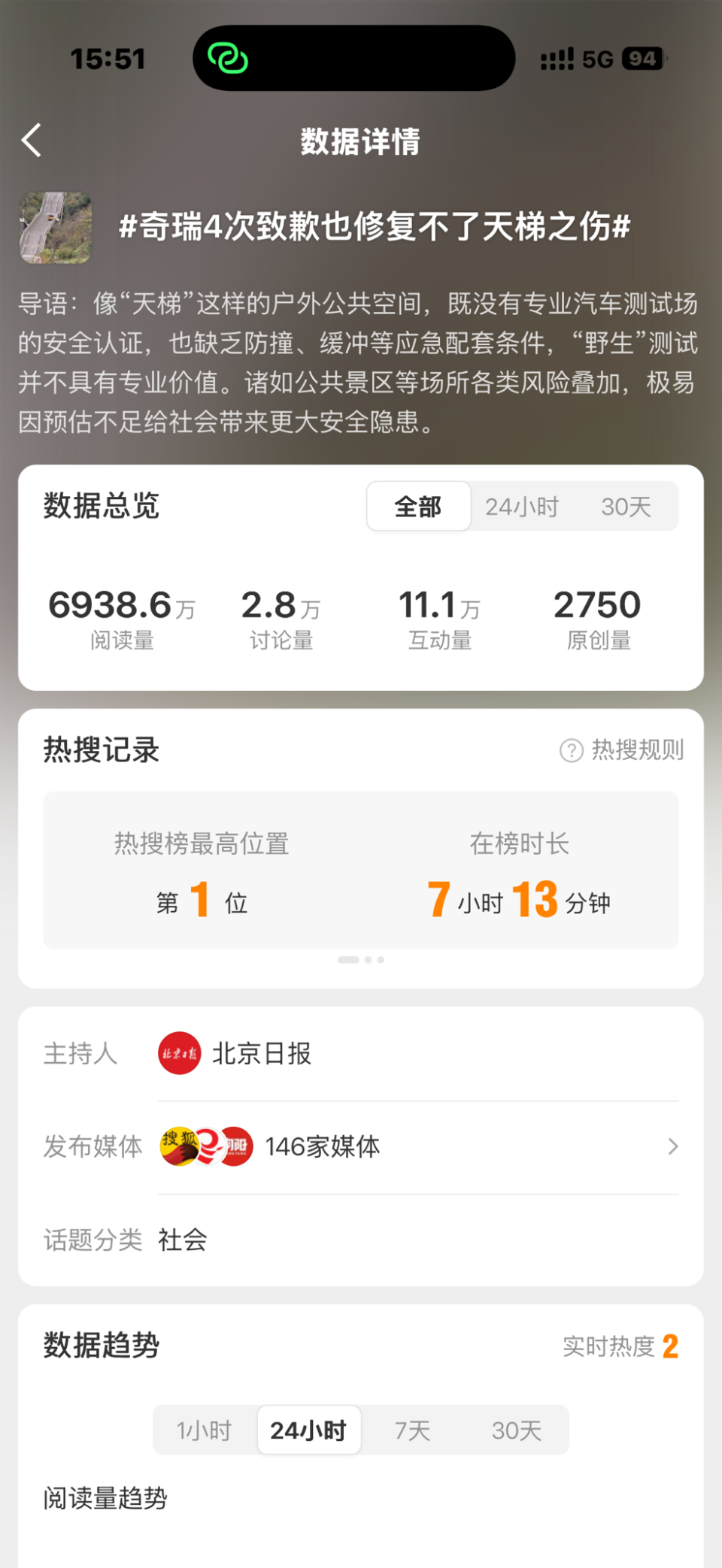The width and height of the screenshot is (722, 1568).
Task: Tap 146家媒体 to view publisher list
Action: coord(323,1146)
